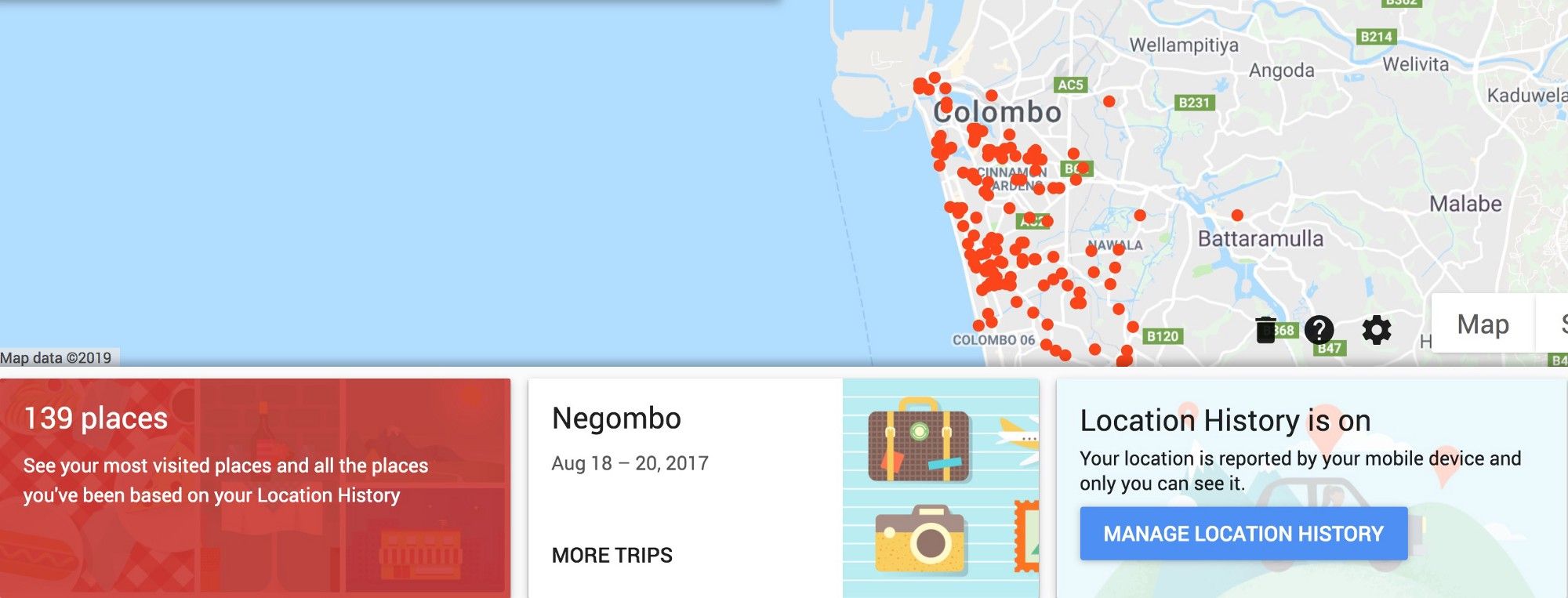Open the trash delete icon
The height and width of the screenshot is (598, 1568).
point(1265,329)
